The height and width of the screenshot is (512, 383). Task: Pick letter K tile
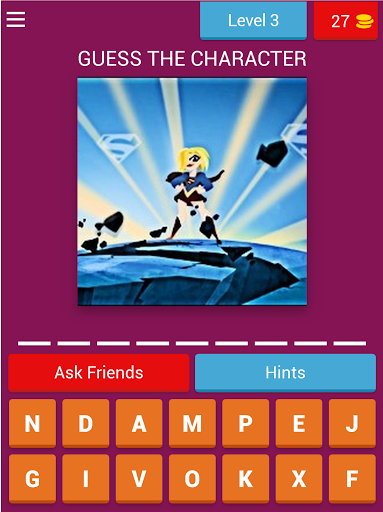(x=246, y=479)
